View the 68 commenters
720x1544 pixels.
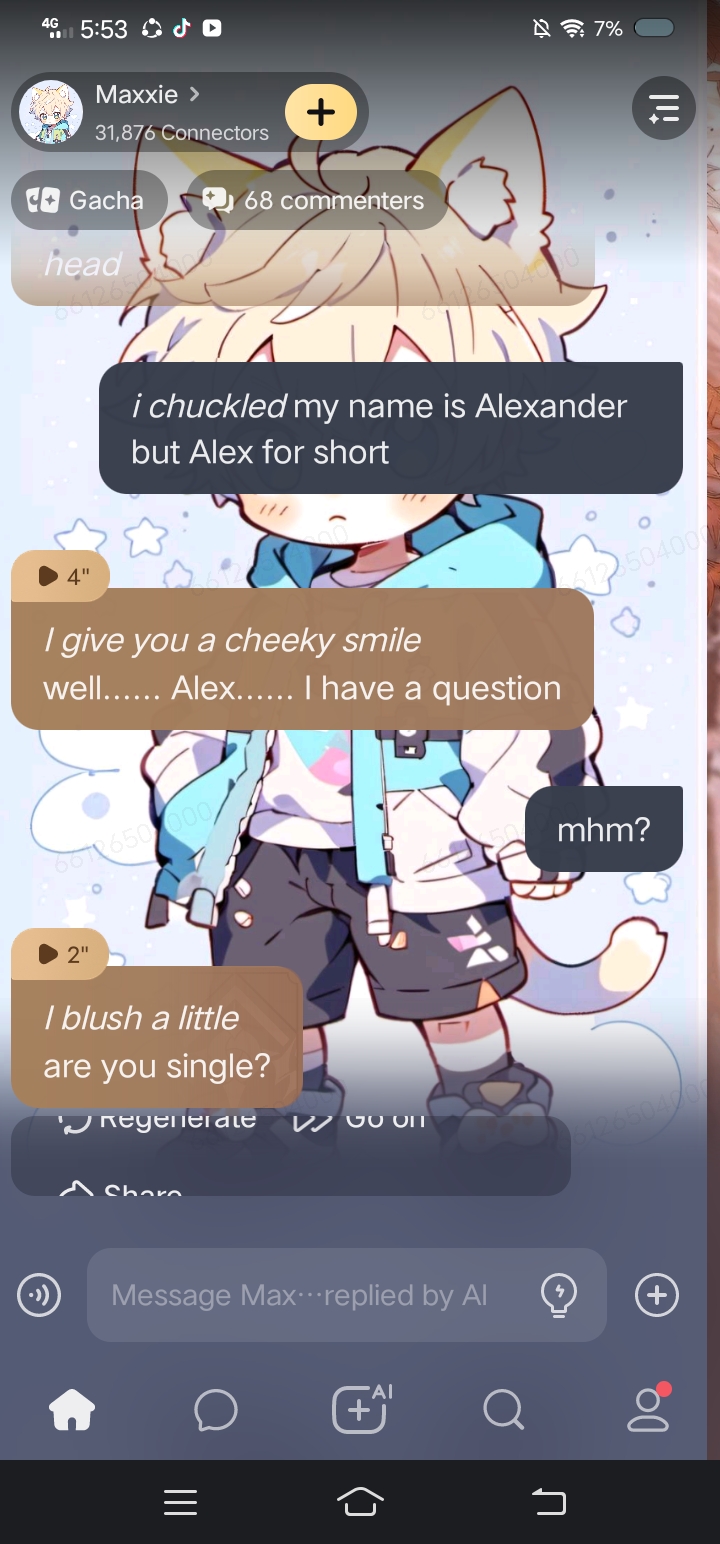[x=317, y=200]
